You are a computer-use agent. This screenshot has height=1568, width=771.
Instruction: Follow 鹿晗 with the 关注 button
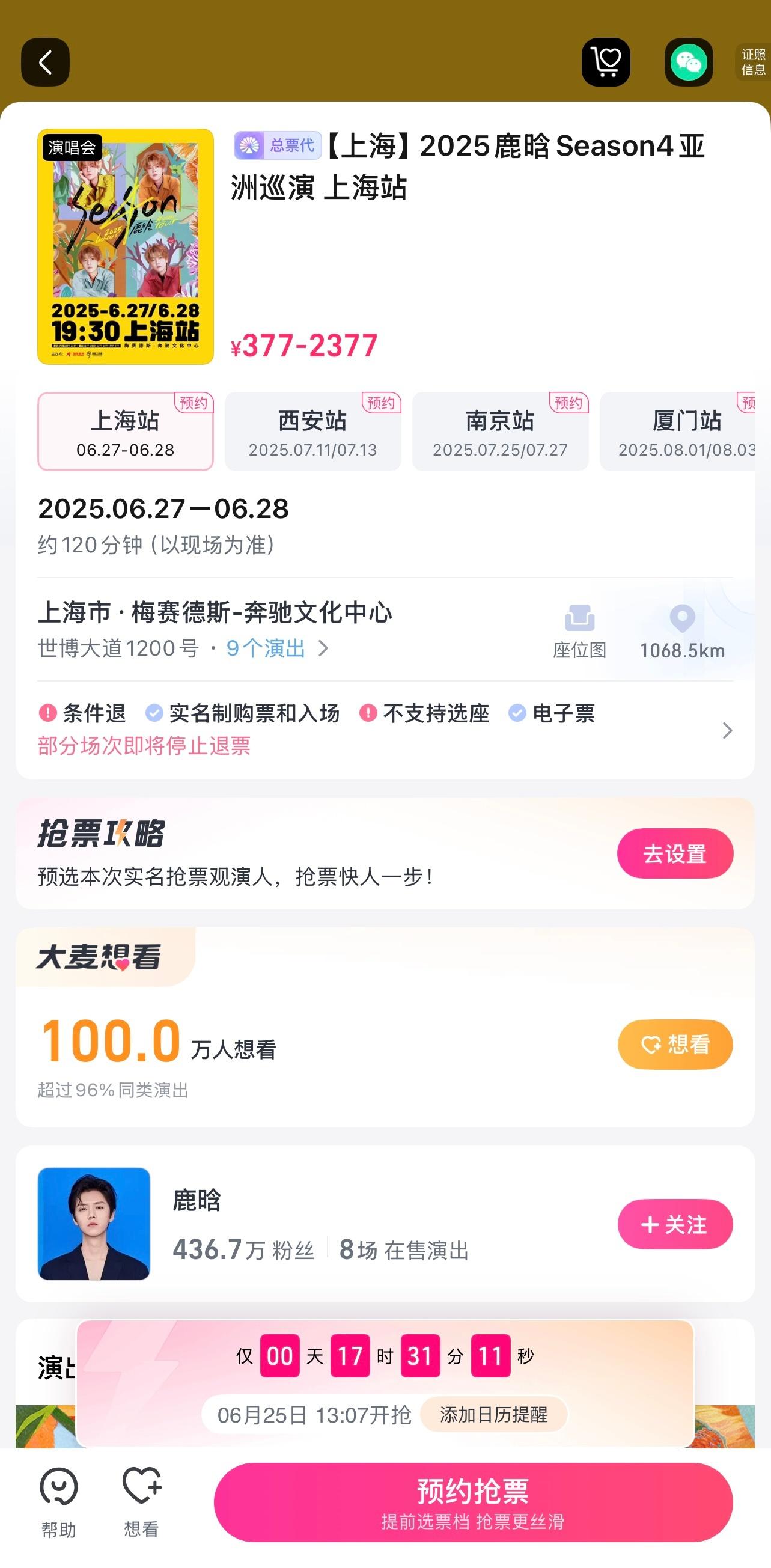coord(674,1225)
